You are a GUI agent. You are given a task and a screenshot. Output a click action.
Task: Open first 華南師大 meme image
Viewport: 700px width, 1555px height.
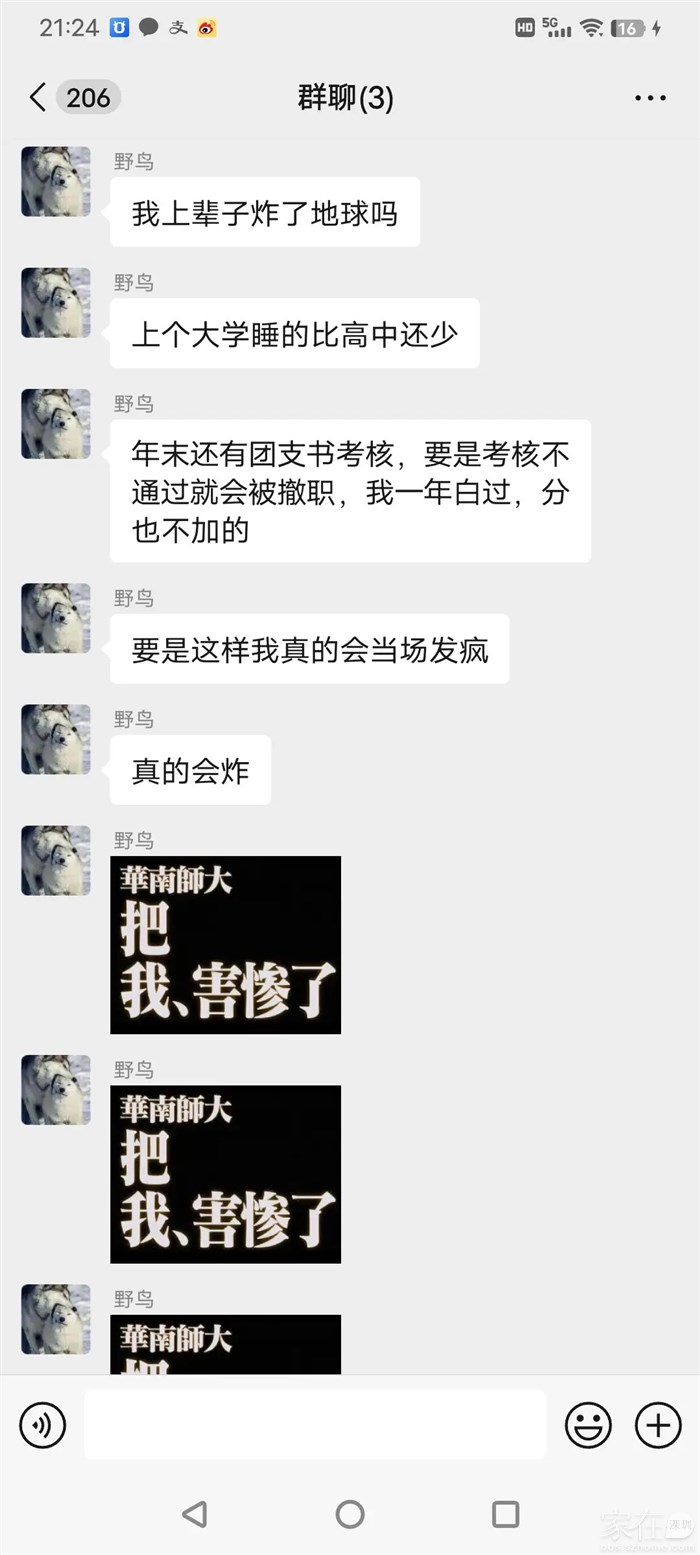(x=225, y=944)
